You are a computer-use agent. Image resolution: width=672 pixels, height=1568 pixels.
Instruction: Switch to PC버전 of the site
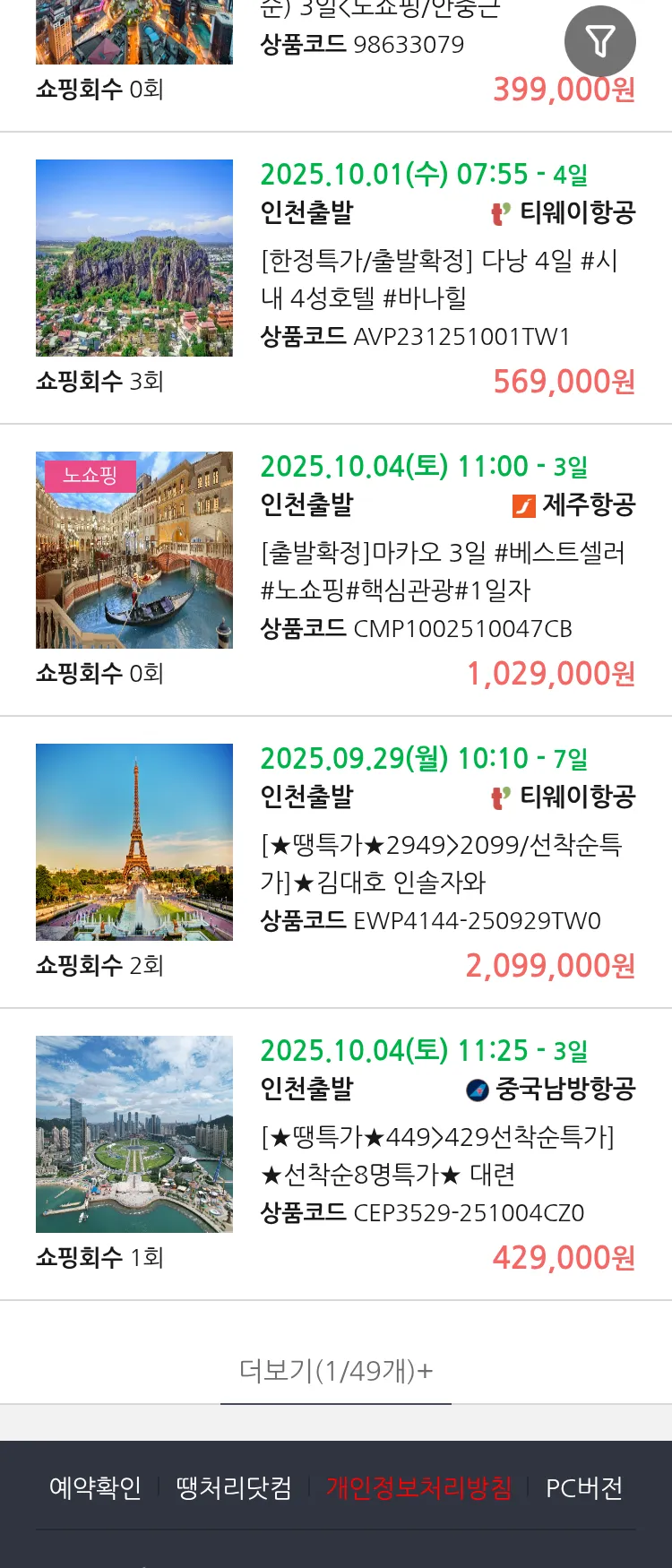pos(584,1488)
